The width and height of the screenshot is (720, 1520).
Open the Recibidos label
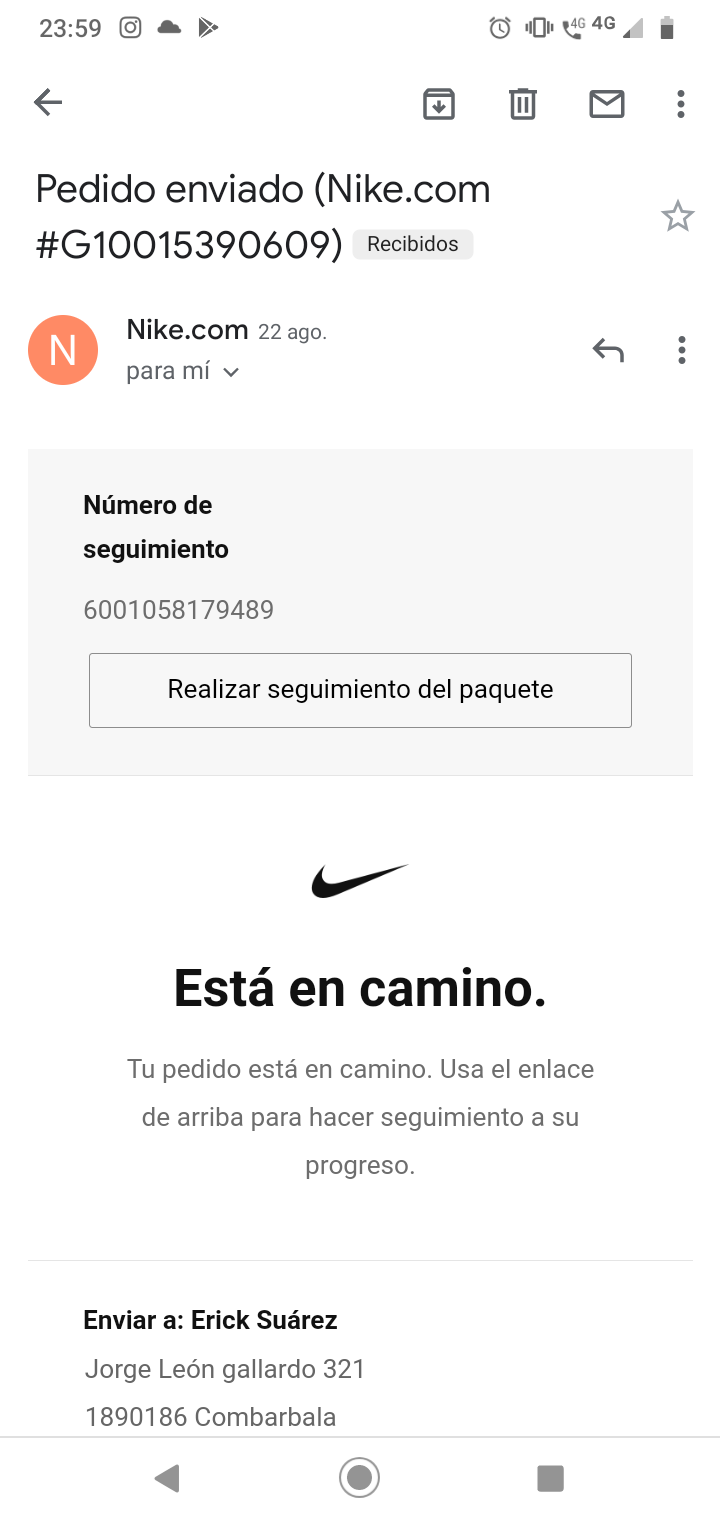tap(412, 244)
